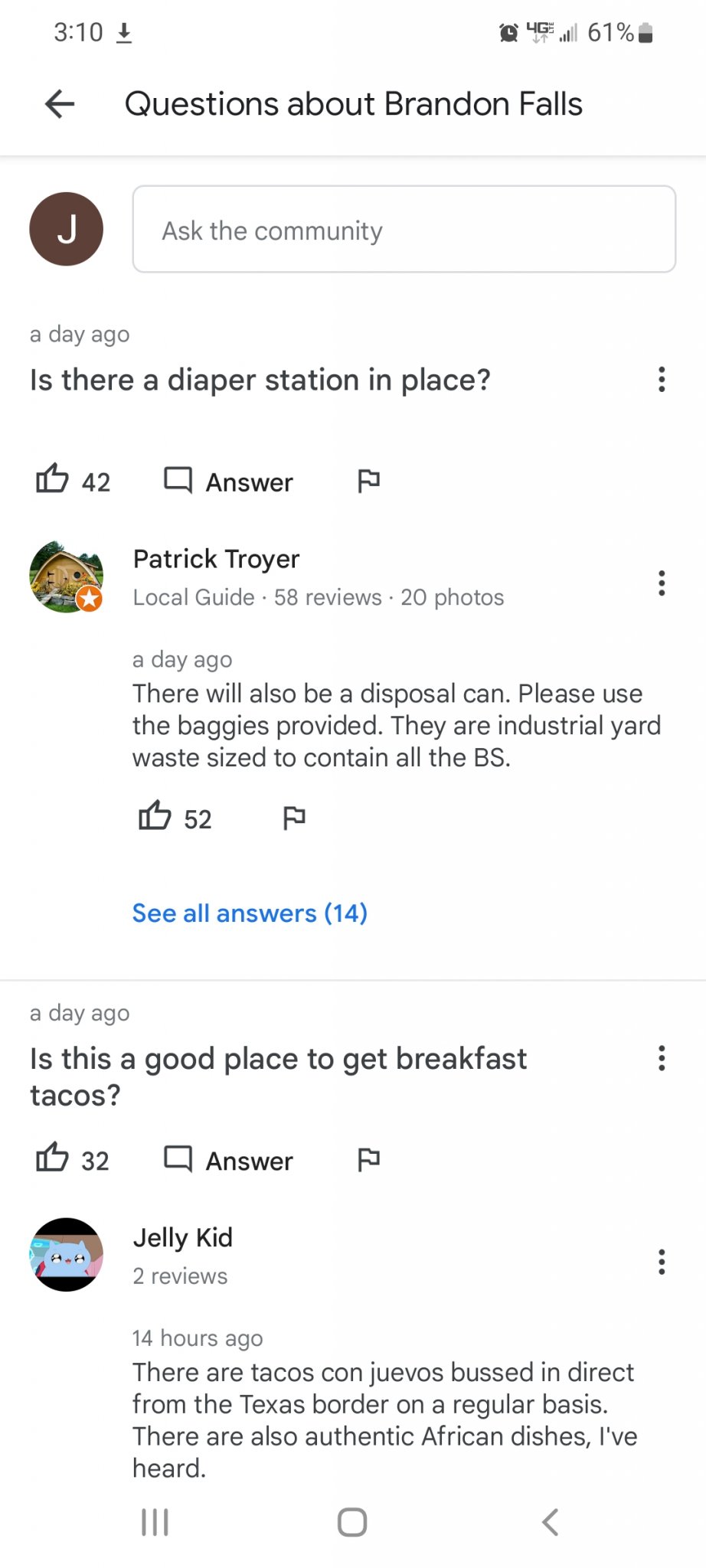
Task: Like Patrick Troyer's answer
Action: [155, 817]
